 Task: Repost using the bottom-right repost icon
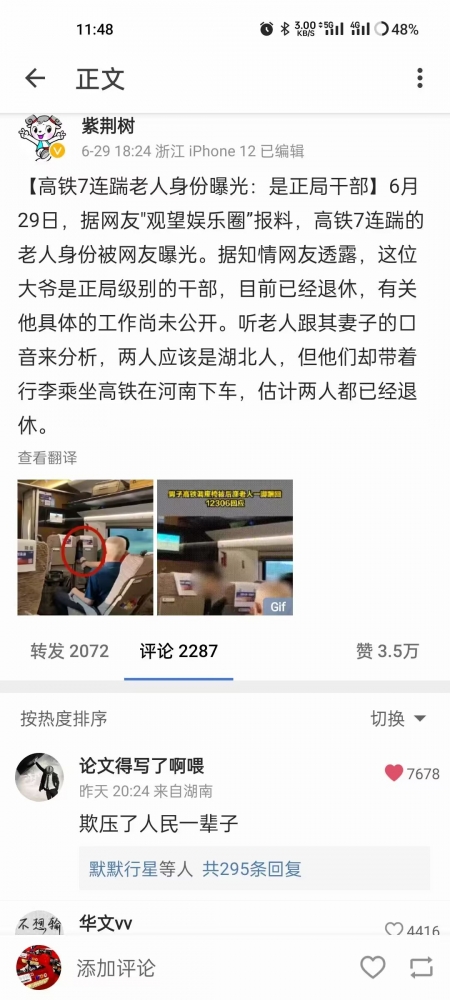tap(421, 967)
